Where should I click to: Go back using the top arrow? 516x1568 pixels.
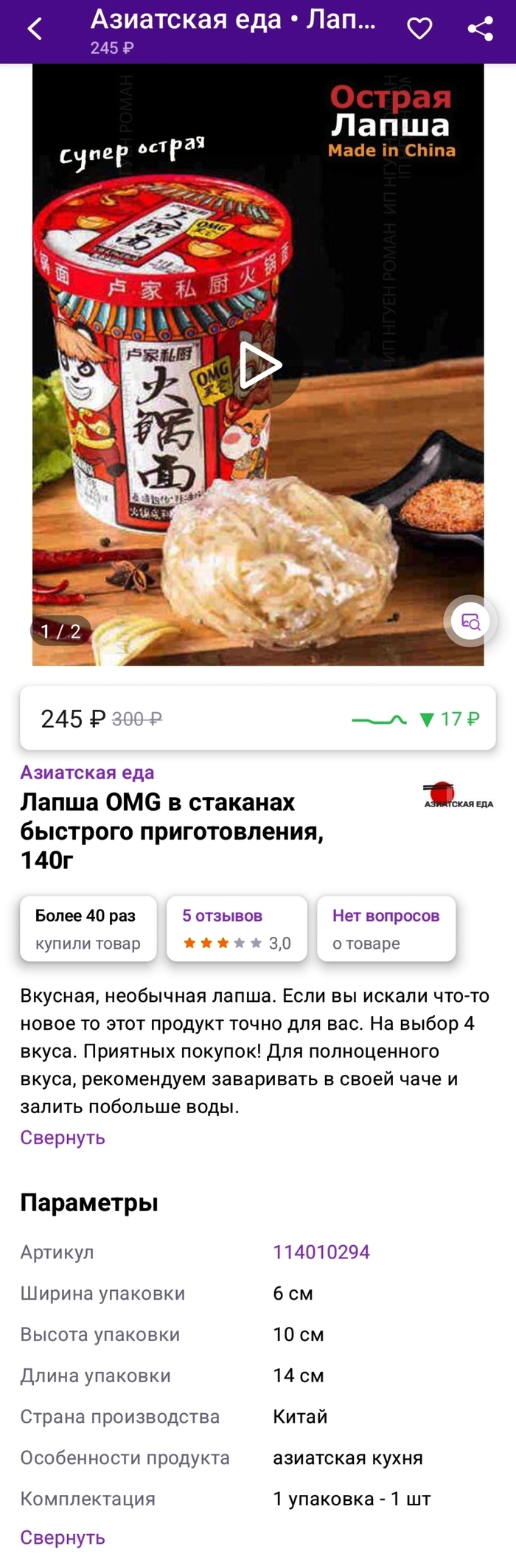pos(35,29)
